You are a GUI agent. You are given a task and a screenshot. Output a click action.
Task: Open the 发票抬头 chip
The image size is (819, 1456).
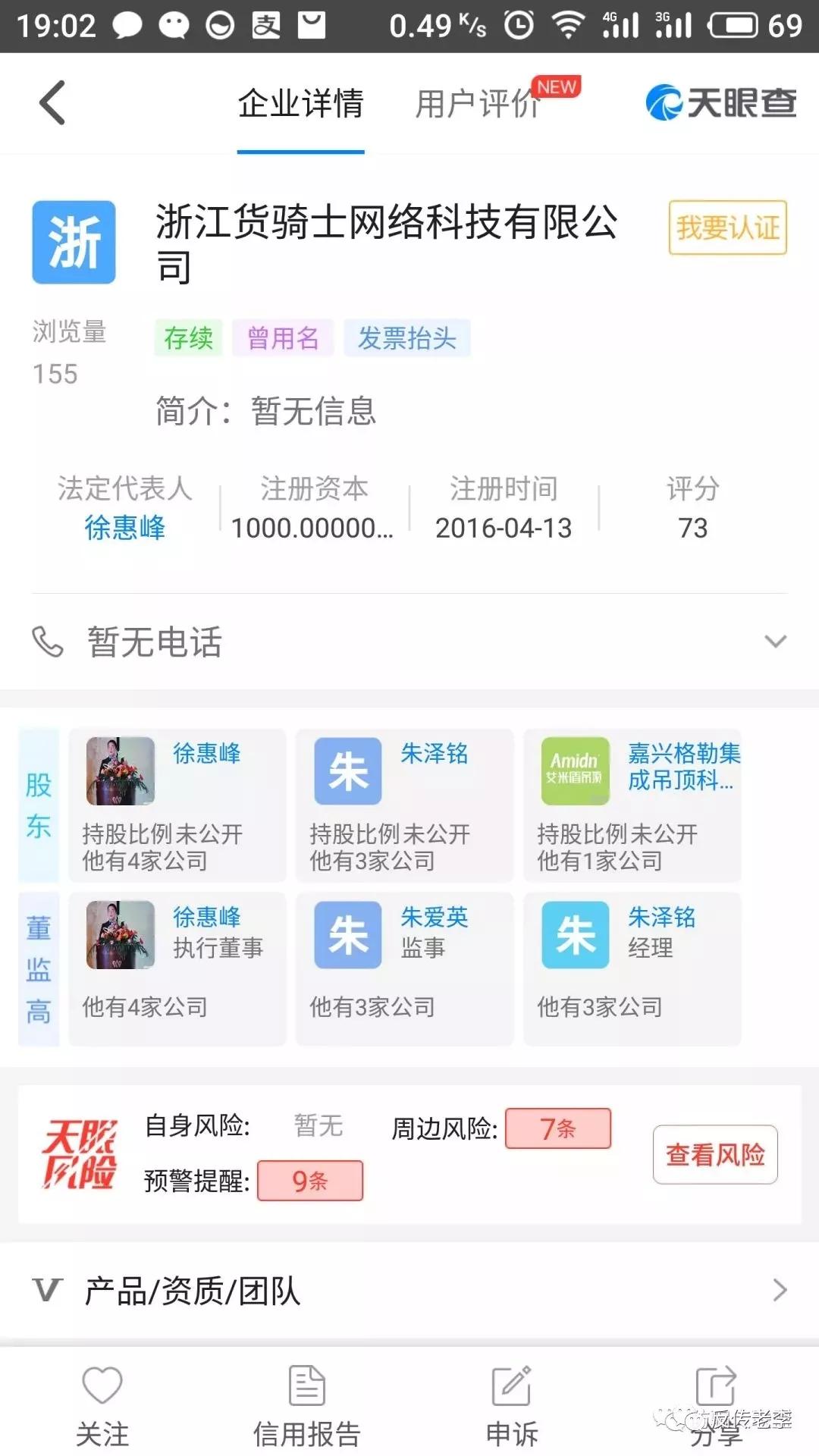coord(406,338)
